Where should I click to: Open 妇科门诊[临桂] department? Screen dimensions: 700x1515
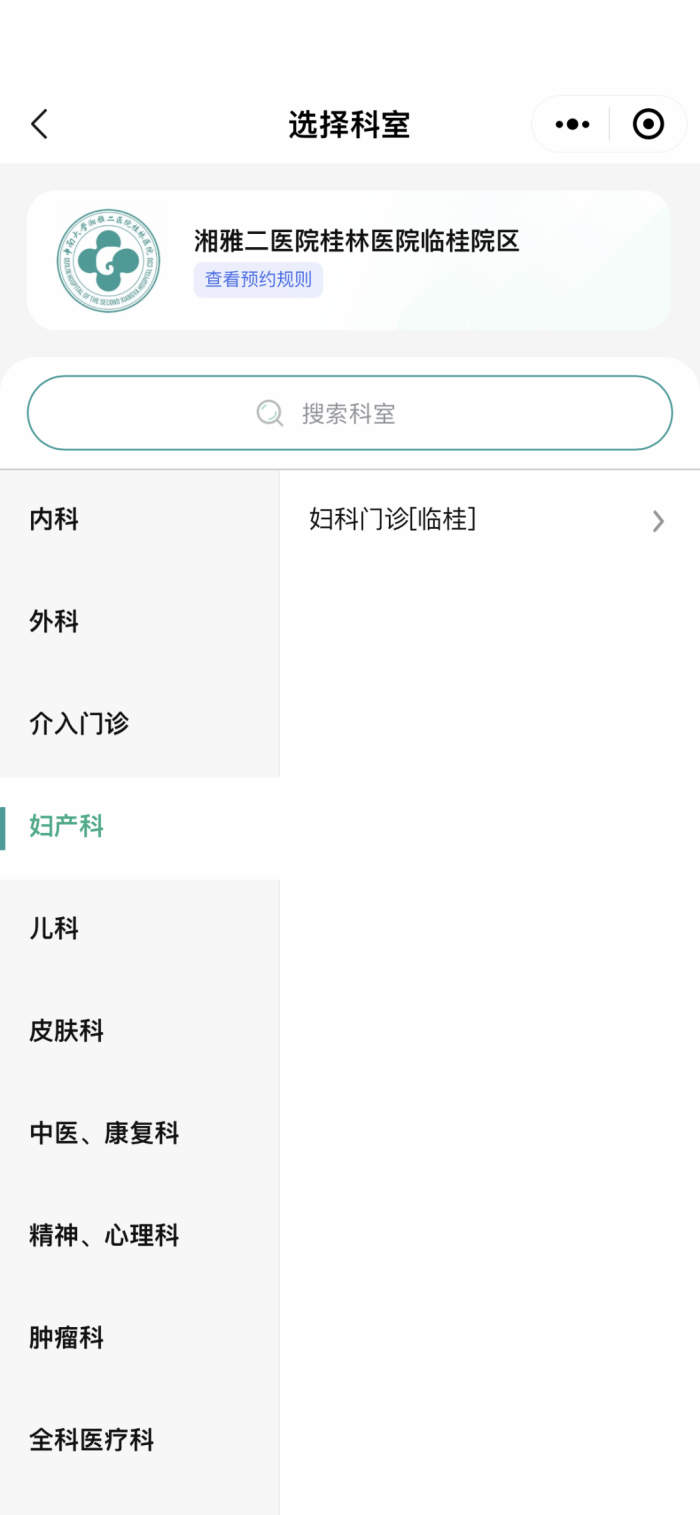[488, 520]
